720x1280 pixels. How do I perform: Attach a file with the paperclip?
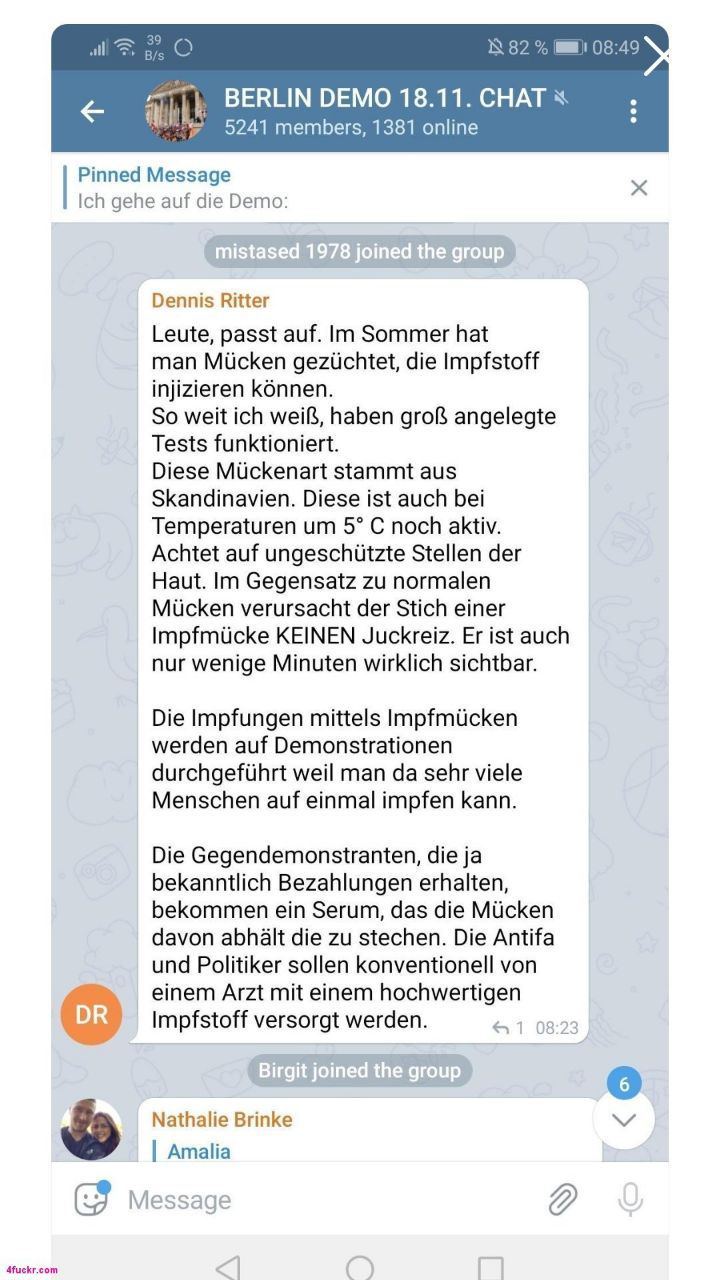pos(563,1199)
